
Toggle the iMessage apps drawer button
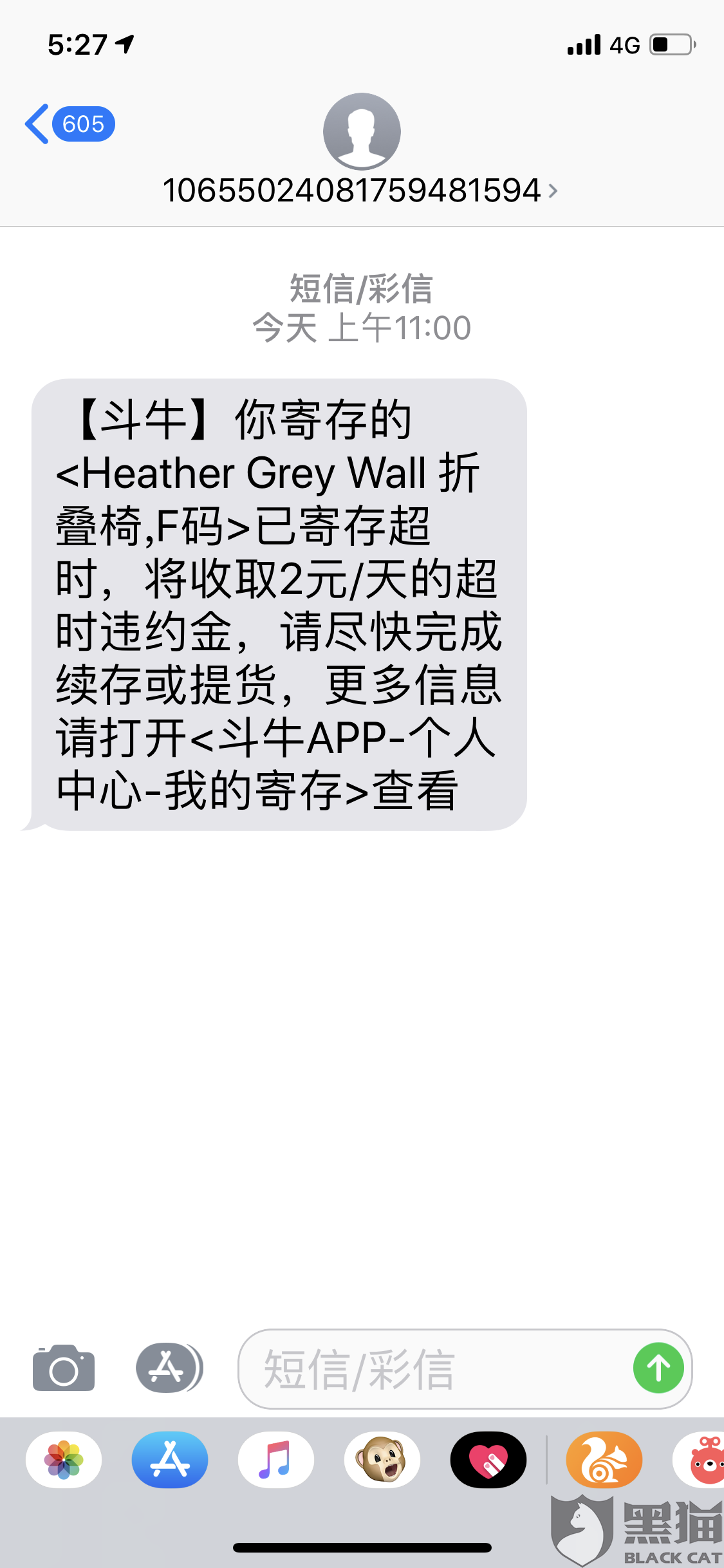click(x=169, y=1368)
